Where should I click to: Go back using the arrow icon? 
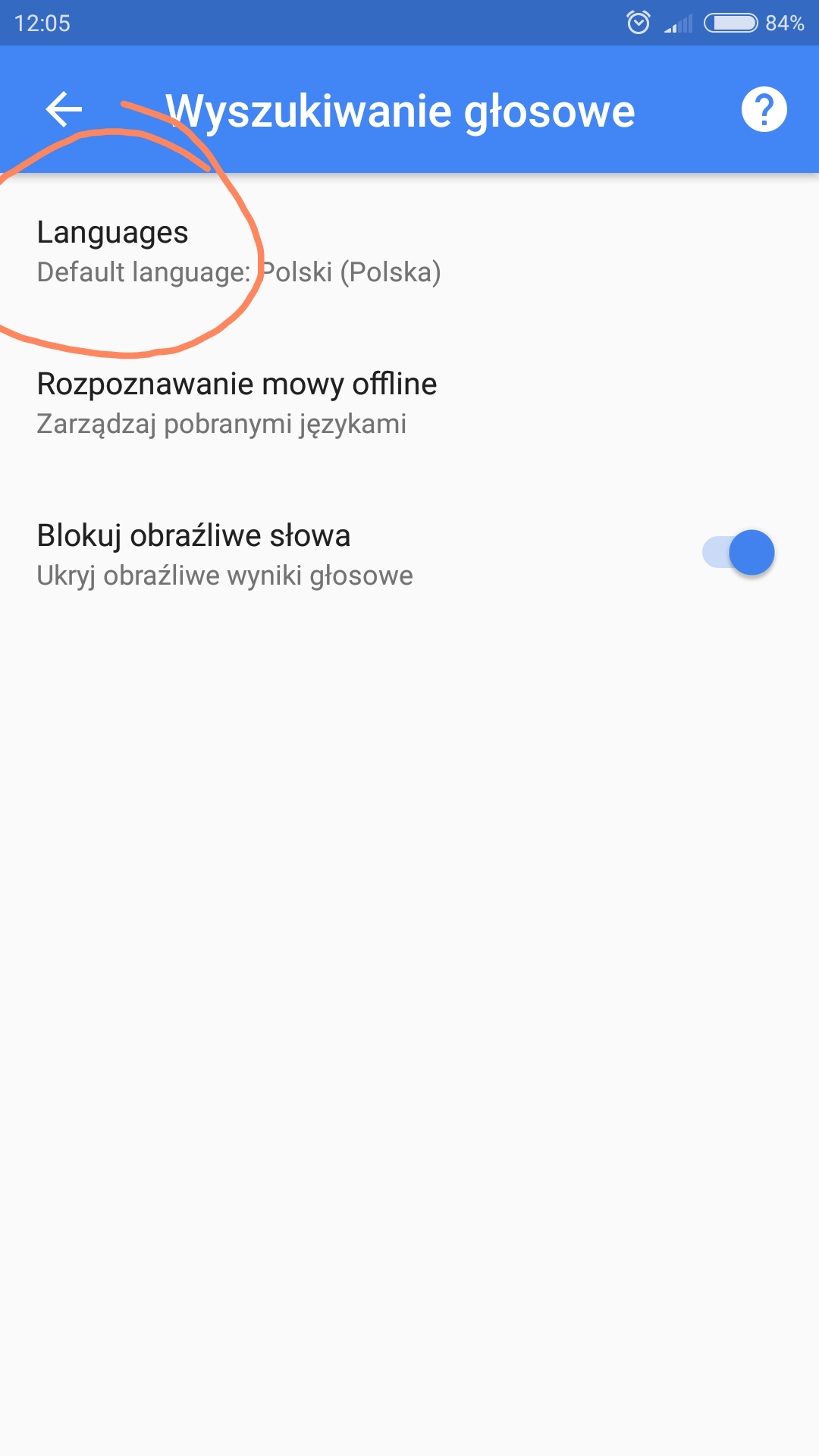click(x=64, y=110)
